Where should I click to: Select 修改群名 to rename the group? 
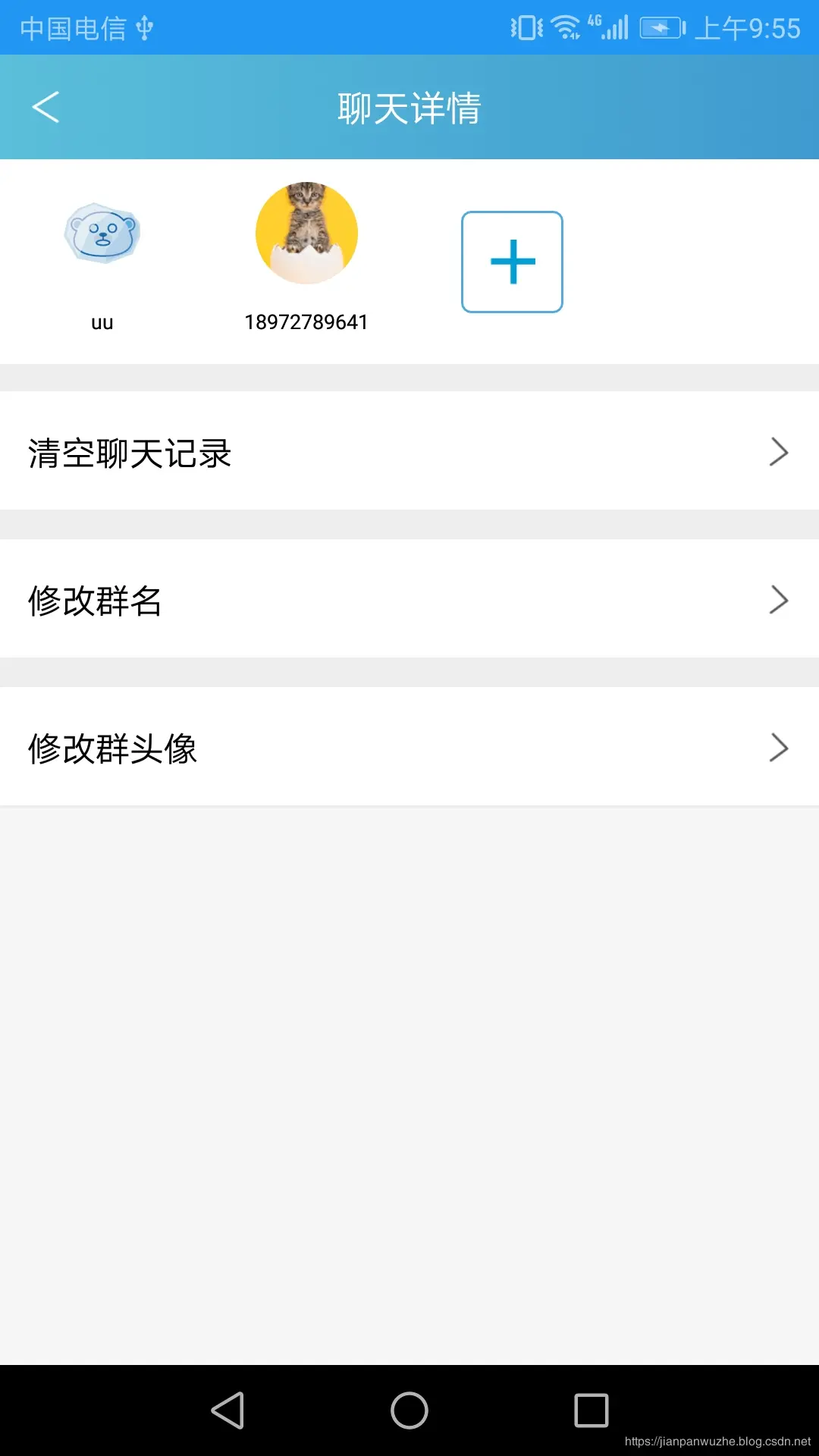(x=409, y=600)
